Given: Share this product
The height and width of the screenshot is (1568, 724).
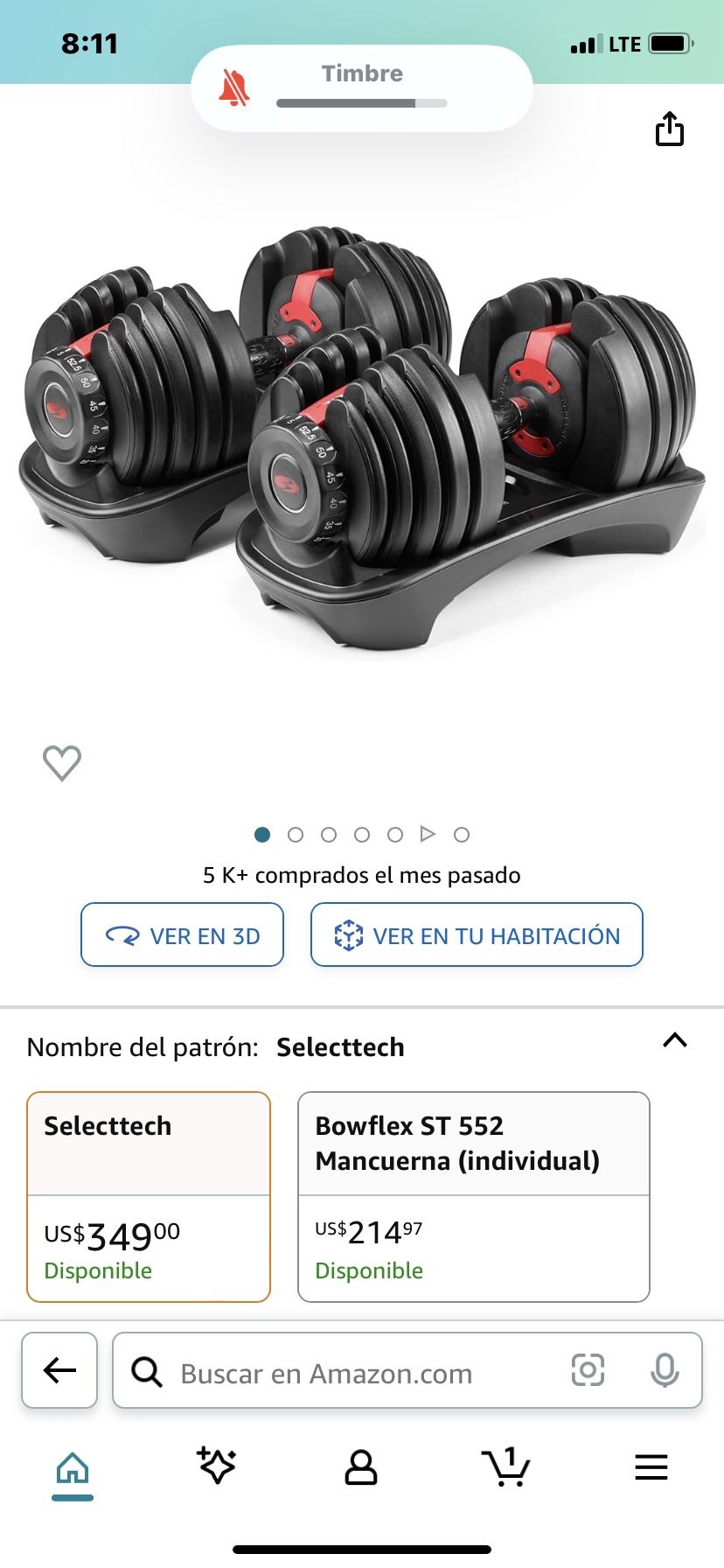Looking at the screenshot, I should 670,129.
